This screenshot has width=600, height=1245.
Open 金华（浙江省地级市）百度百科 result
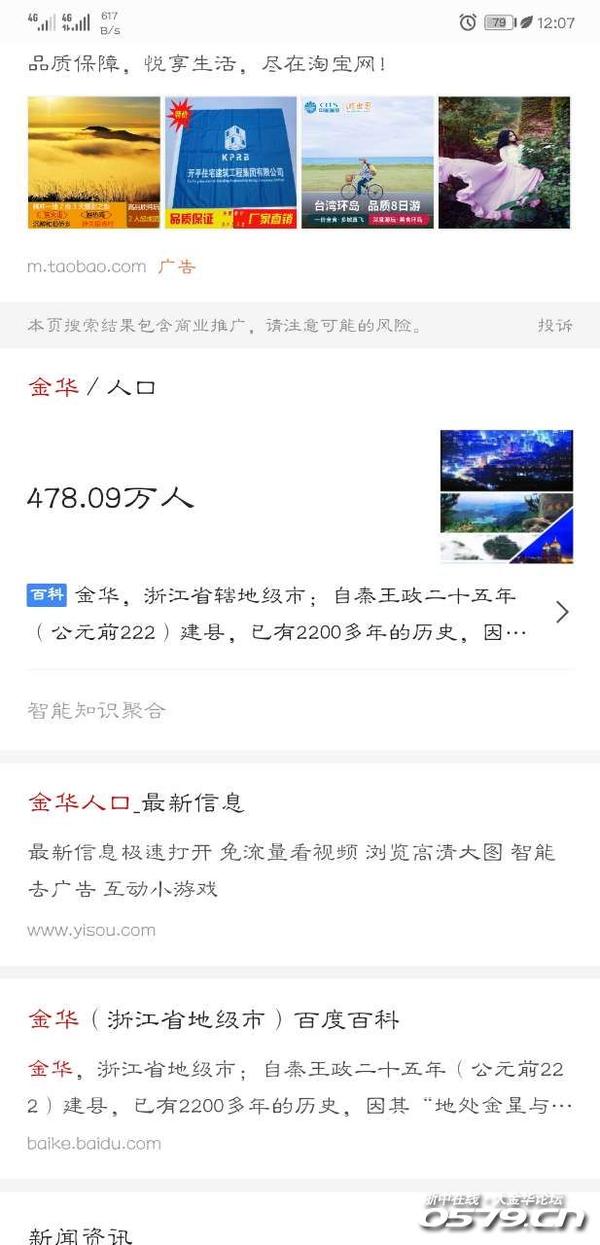[x=213, y=1019]
